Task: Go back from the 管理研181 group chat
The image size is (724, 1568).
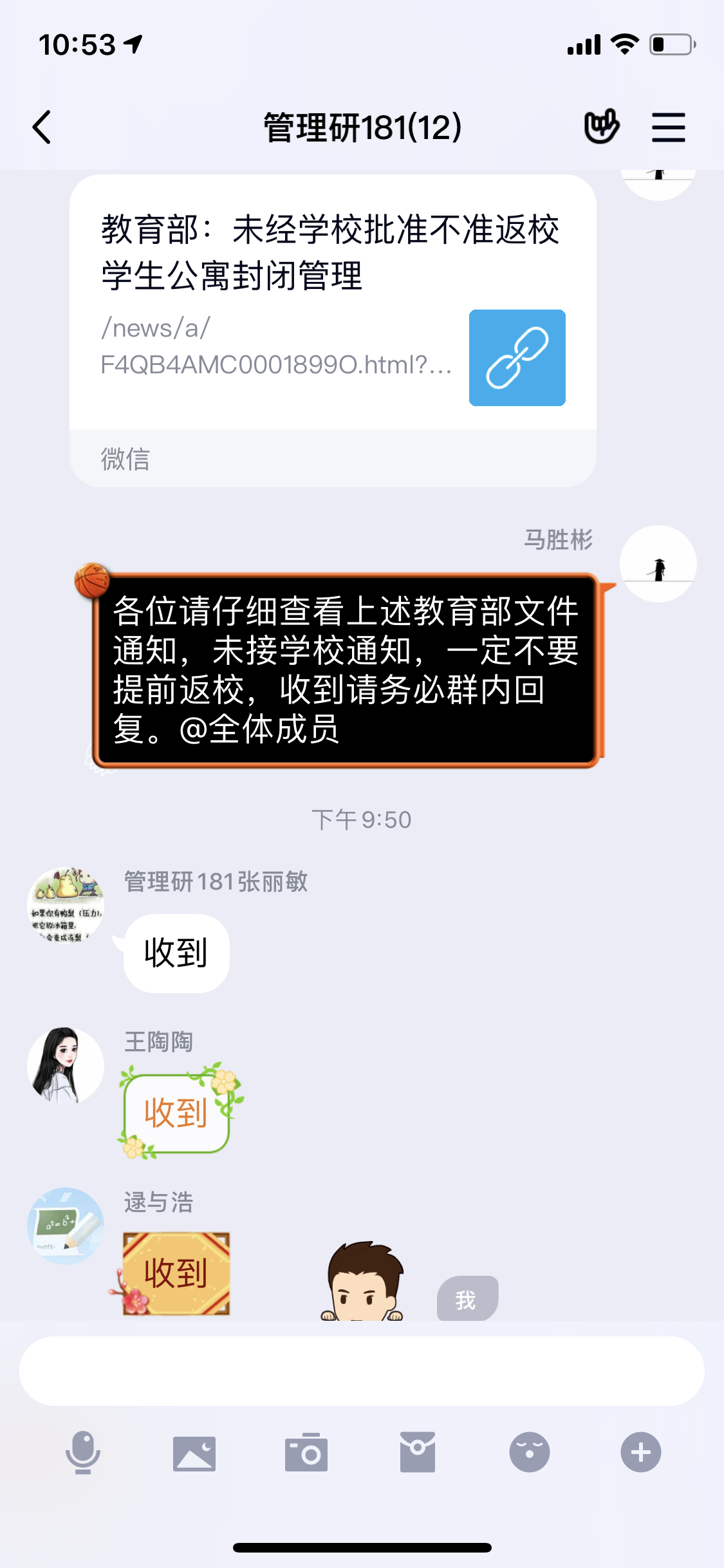Action: click(x=42, y=127)
